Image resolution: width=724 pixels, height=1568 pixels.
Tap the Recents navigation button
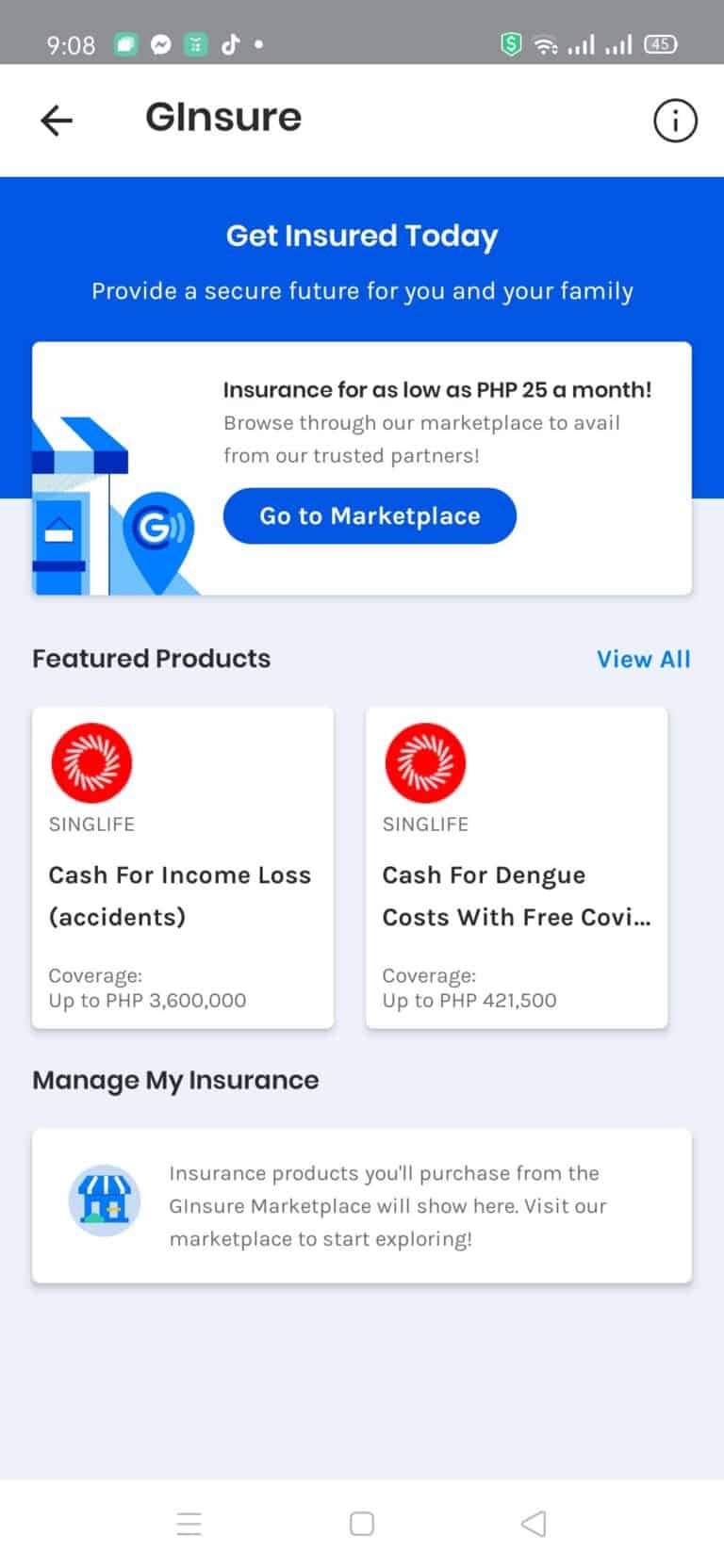click(189, 1523)
